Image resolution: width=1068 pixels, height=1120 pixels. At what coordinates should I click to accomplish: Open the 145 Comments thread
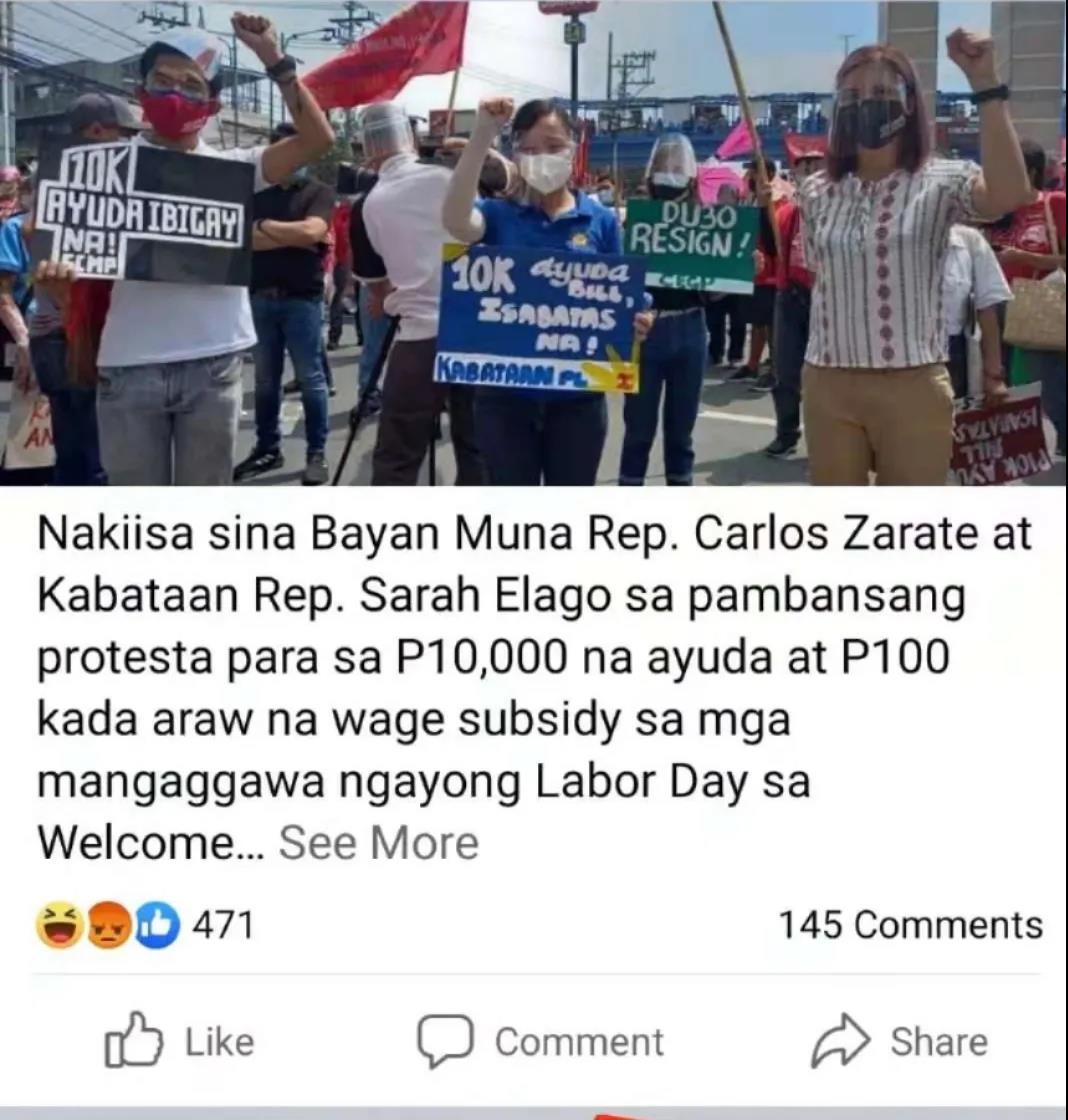[910, 925]
